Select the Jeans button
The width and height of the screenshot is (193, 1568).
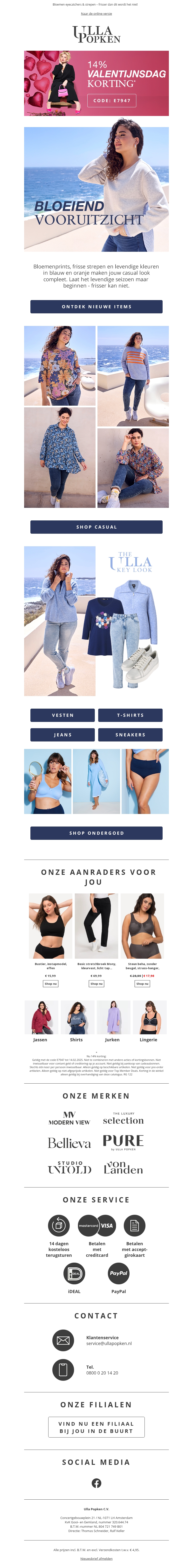(62, 735)
